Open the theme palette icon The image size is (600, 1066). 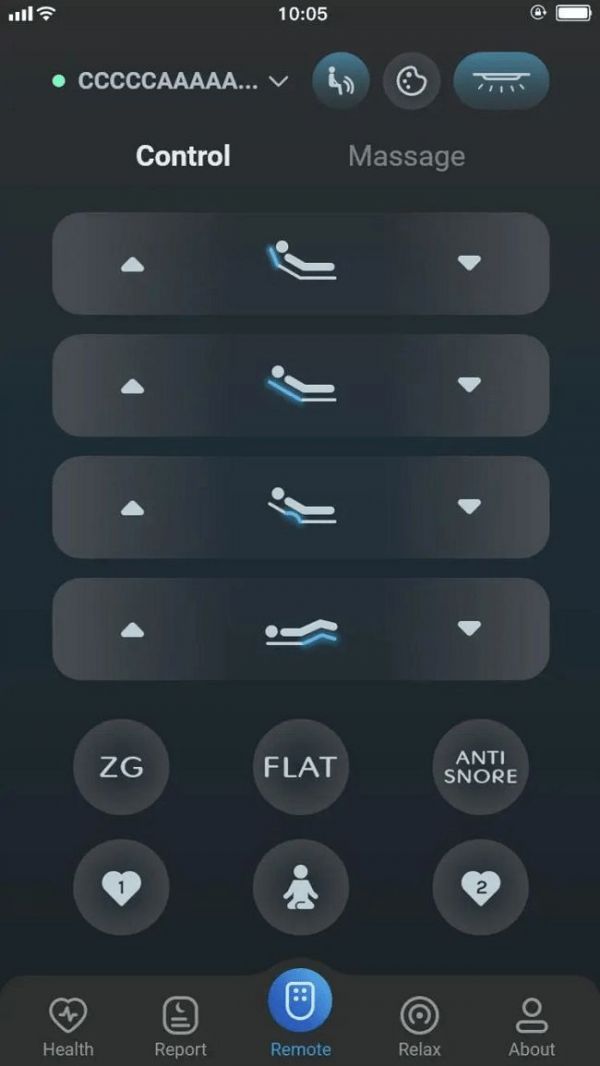click(x=411, y=82)
